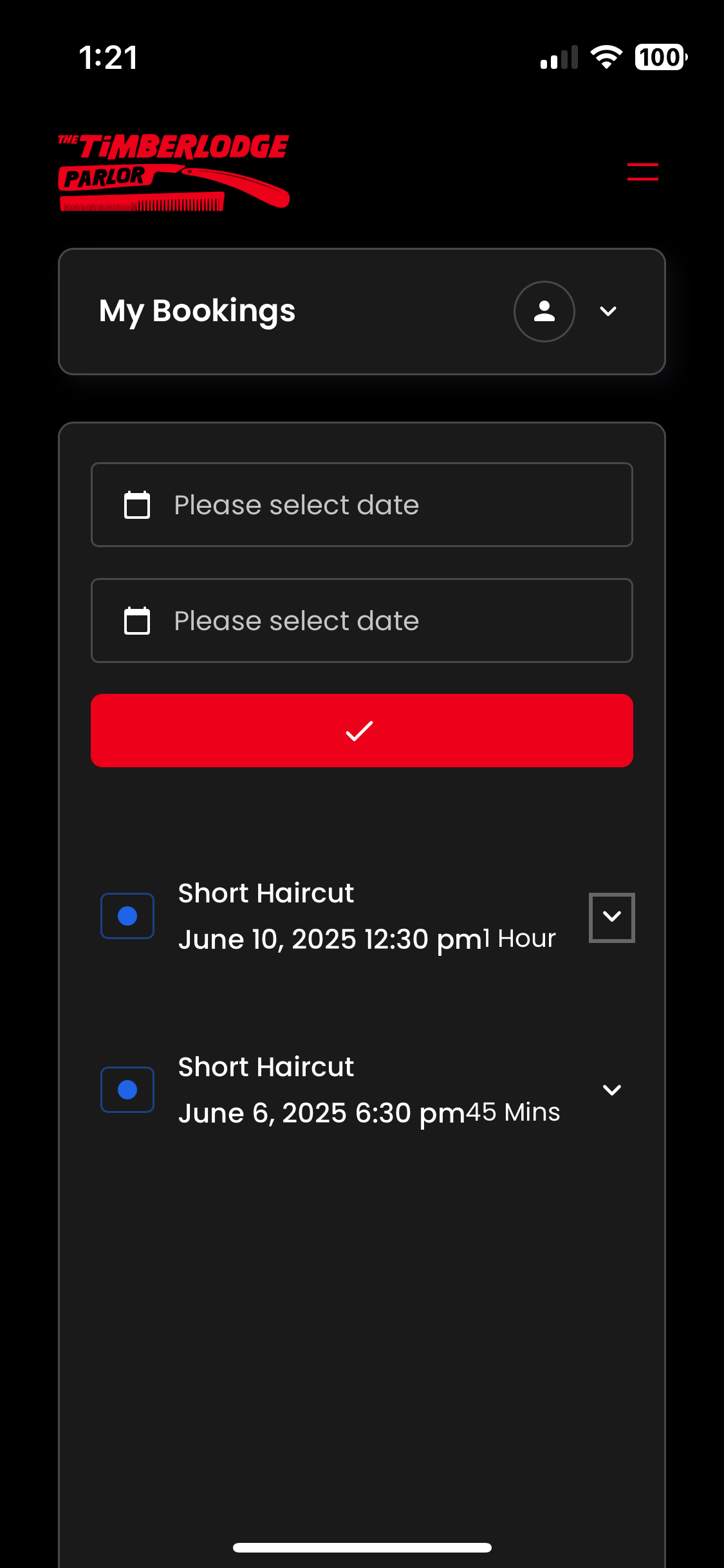This screenshot has height=1568, width=724.
Task: Expand the June 10, 2025 booking details
Action: [611, 917]
